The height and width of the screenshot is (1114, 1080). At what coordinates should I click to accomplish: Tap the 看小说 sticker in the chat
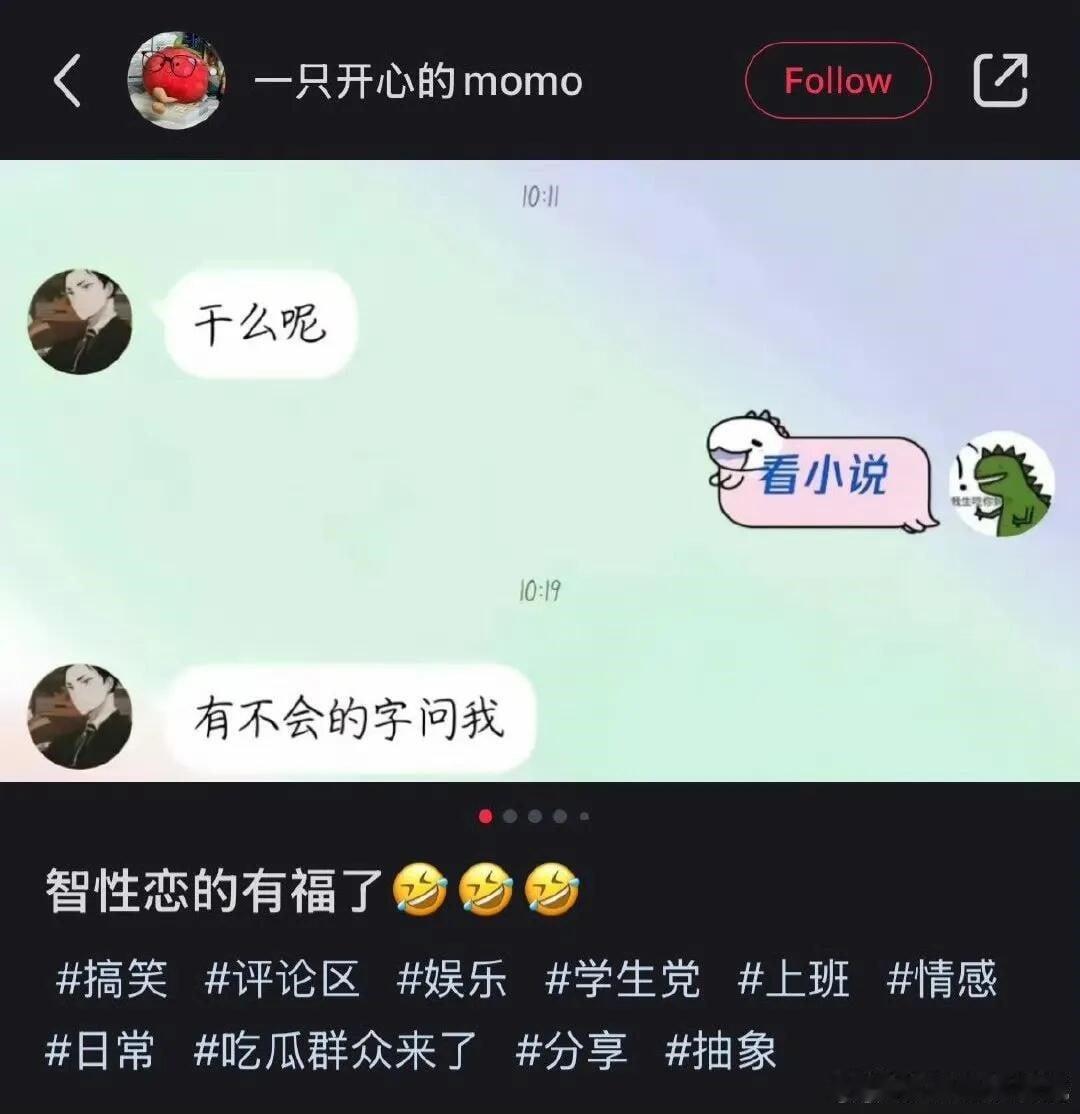(825, 475)
